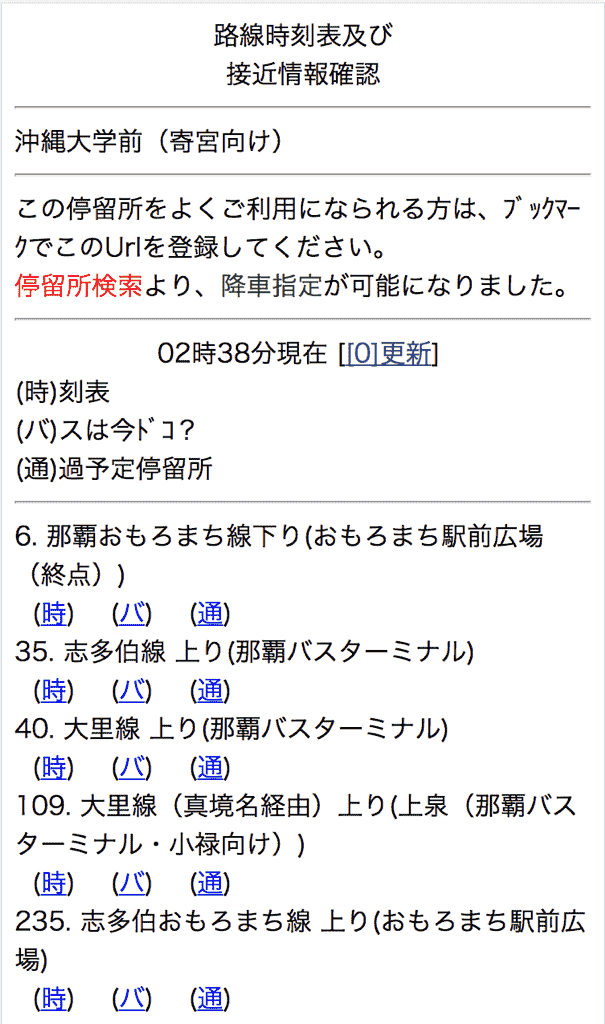View 通 upcoming stops for route 35
The height and width of the screenshot is (1024, 605).
(210, 690)
